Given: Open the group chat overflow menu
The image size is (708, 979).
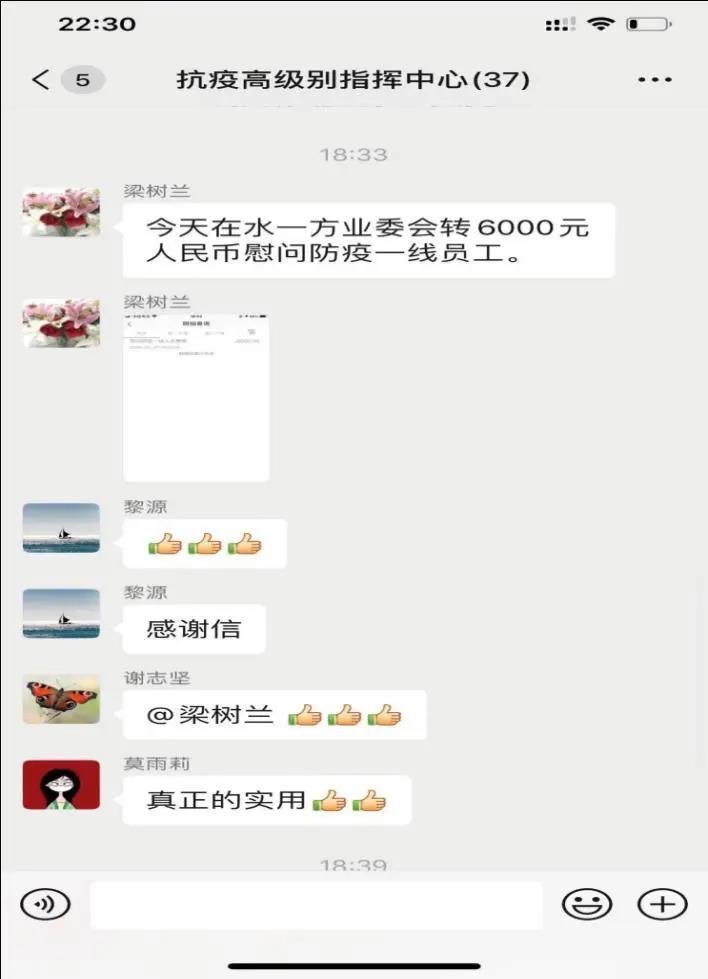Looking at the screenshot, I should tap(654, 80).
